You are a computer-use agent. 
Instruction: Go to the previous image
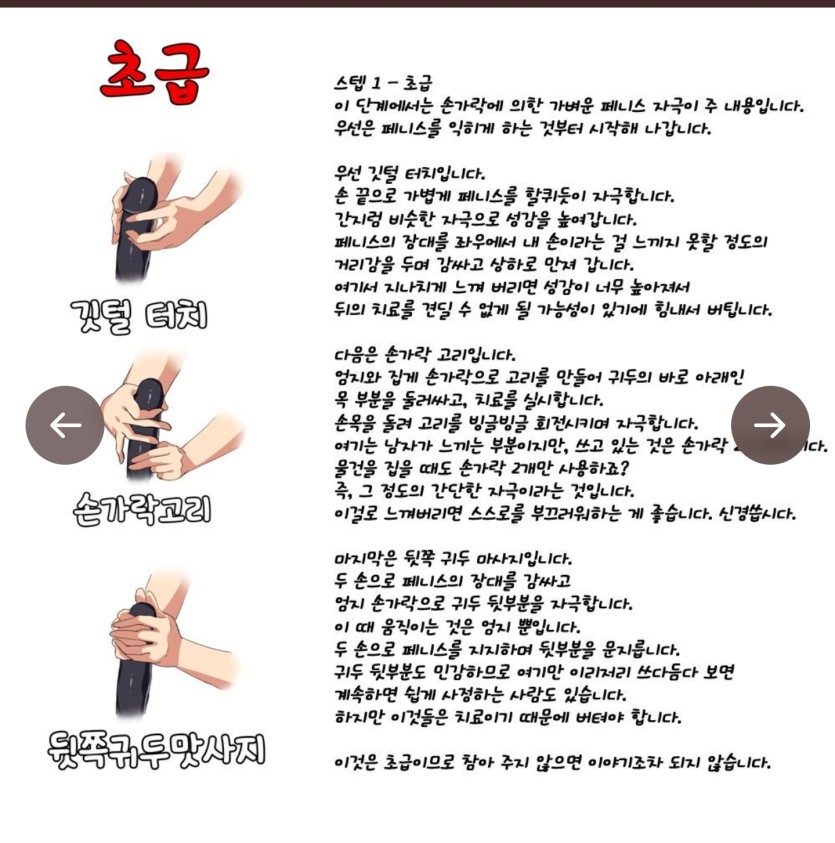(x=65, y=425)
